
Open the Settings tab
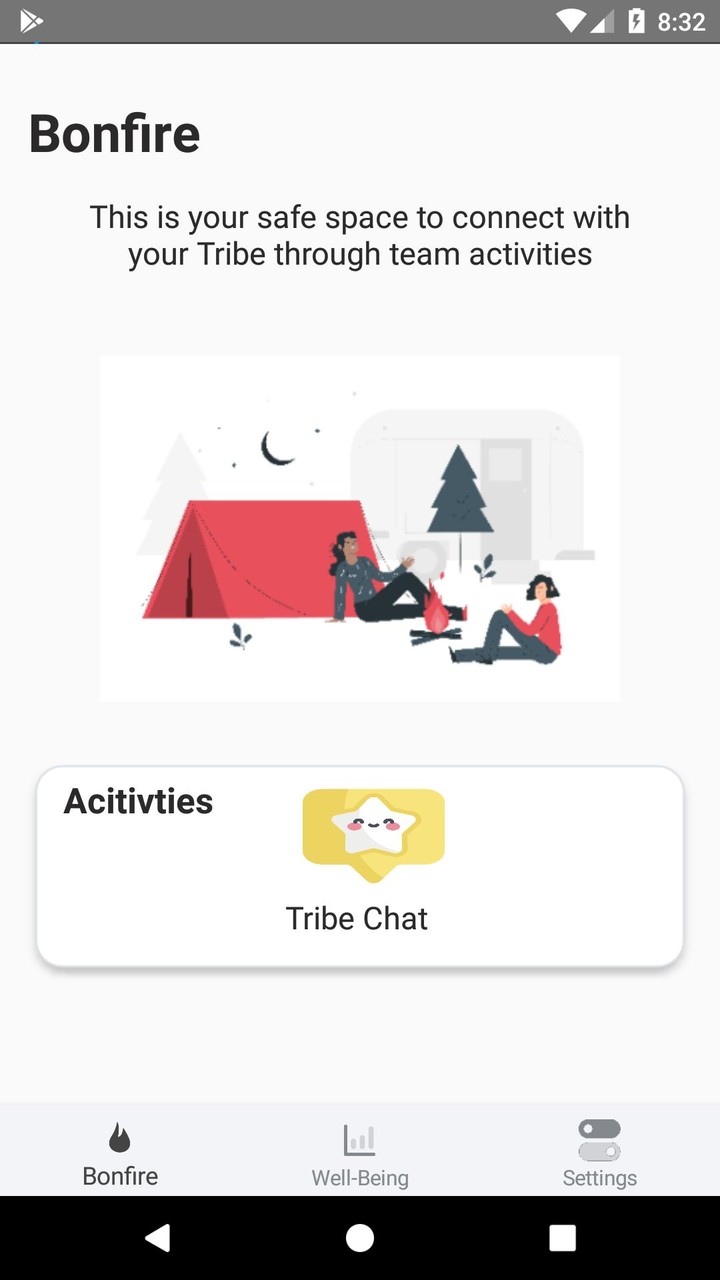[599, 1153]
